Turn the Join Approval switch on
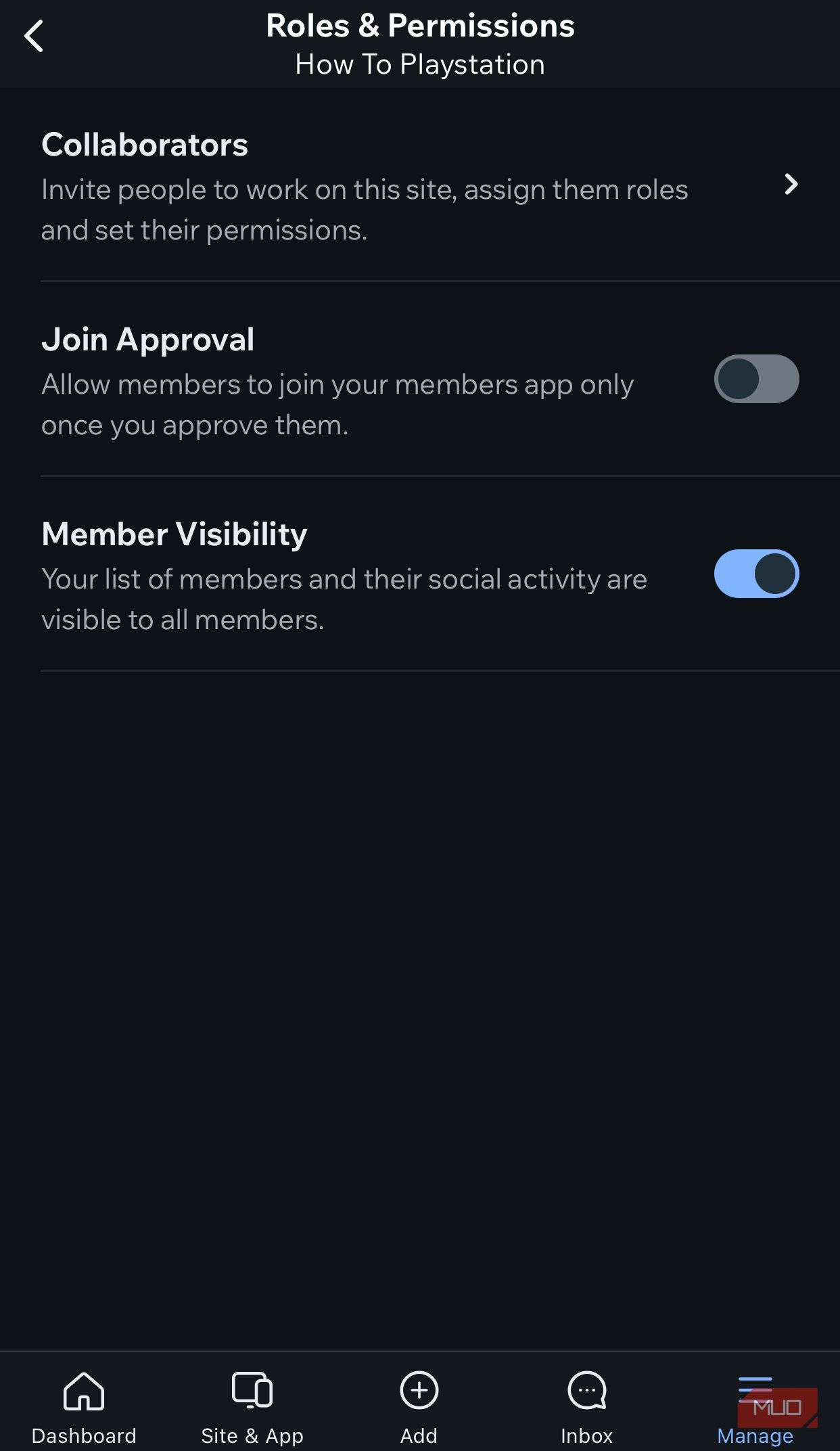 click(x=755, y=379)
